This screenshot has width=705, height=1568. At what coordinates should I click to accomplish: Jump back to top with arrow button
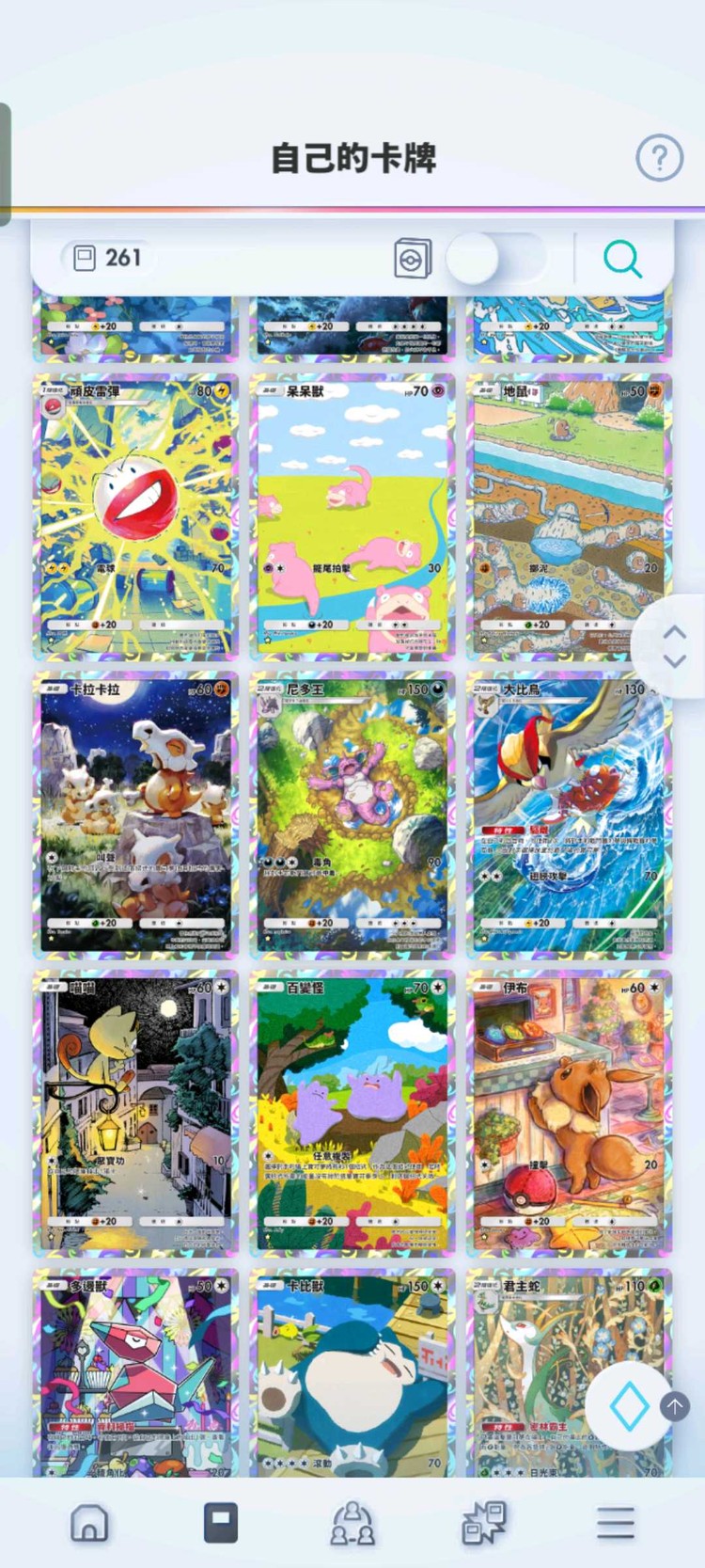[x=675, y=1406]
